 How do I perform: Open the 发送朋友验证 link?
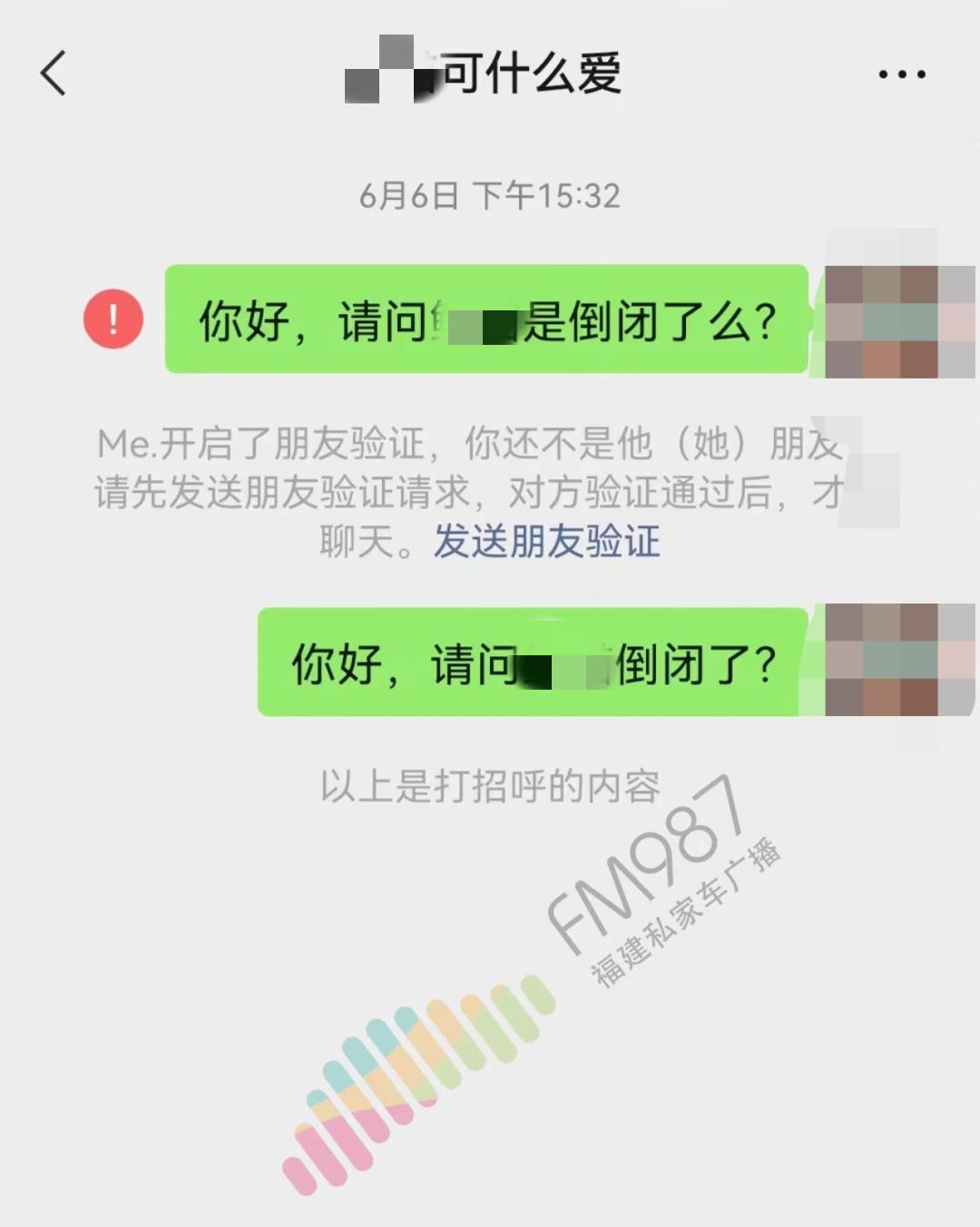click(546, 542)
